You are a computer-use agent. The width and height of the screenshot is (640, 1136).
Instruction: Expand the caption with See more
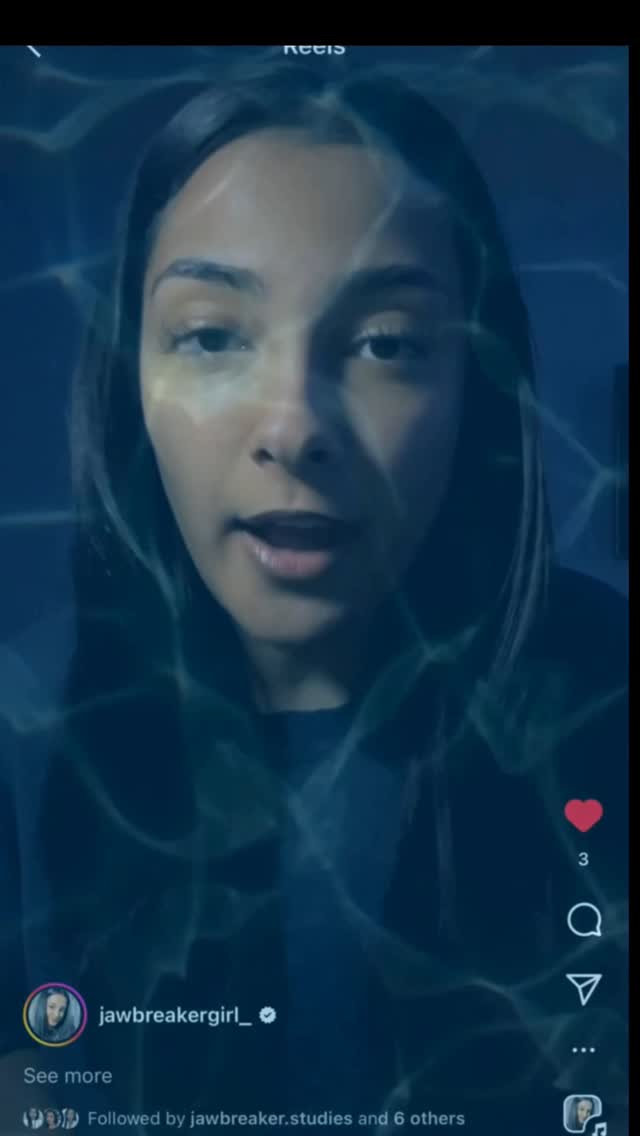coord(67,1076)
